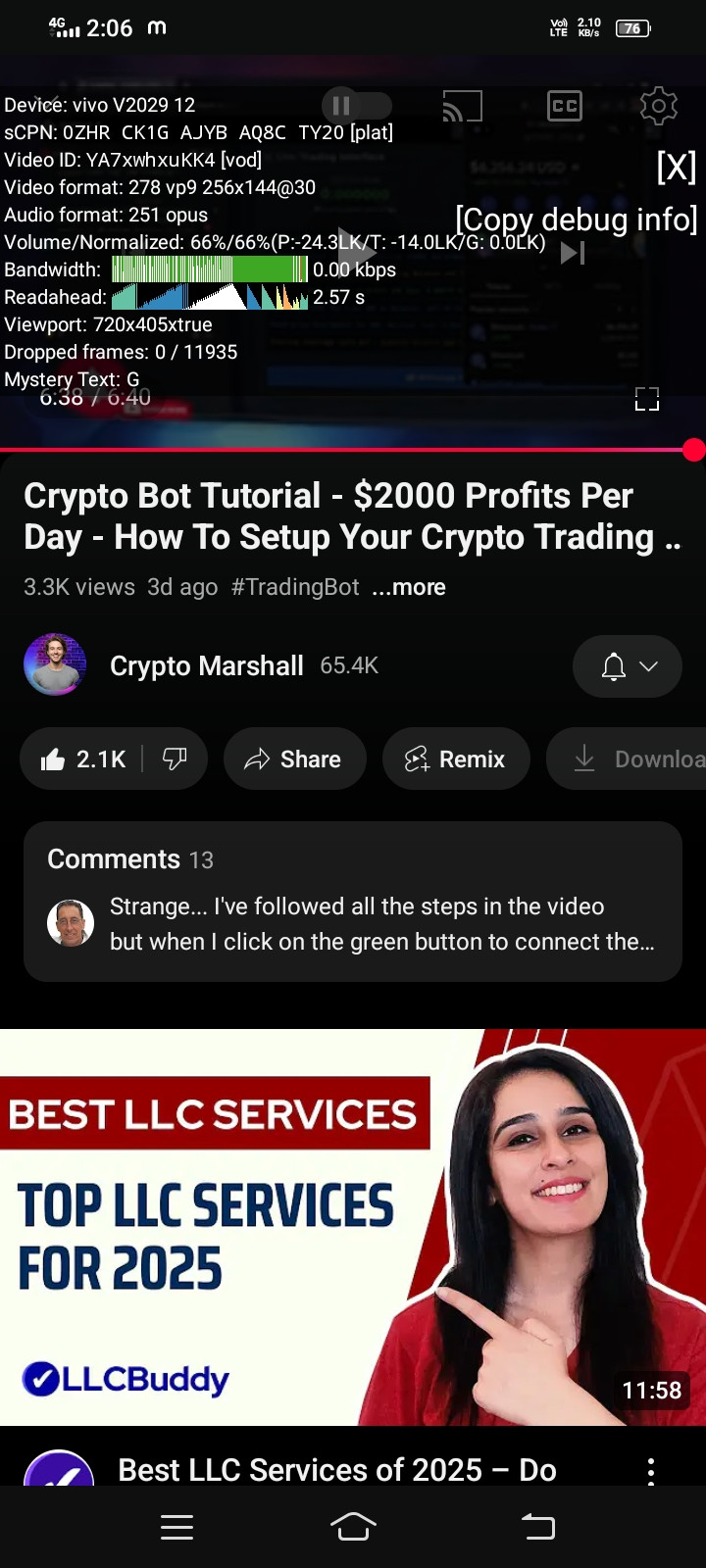This screenshot has height=1568, width=706.
Task: Close the debug stats overlay
Action: 677,168
